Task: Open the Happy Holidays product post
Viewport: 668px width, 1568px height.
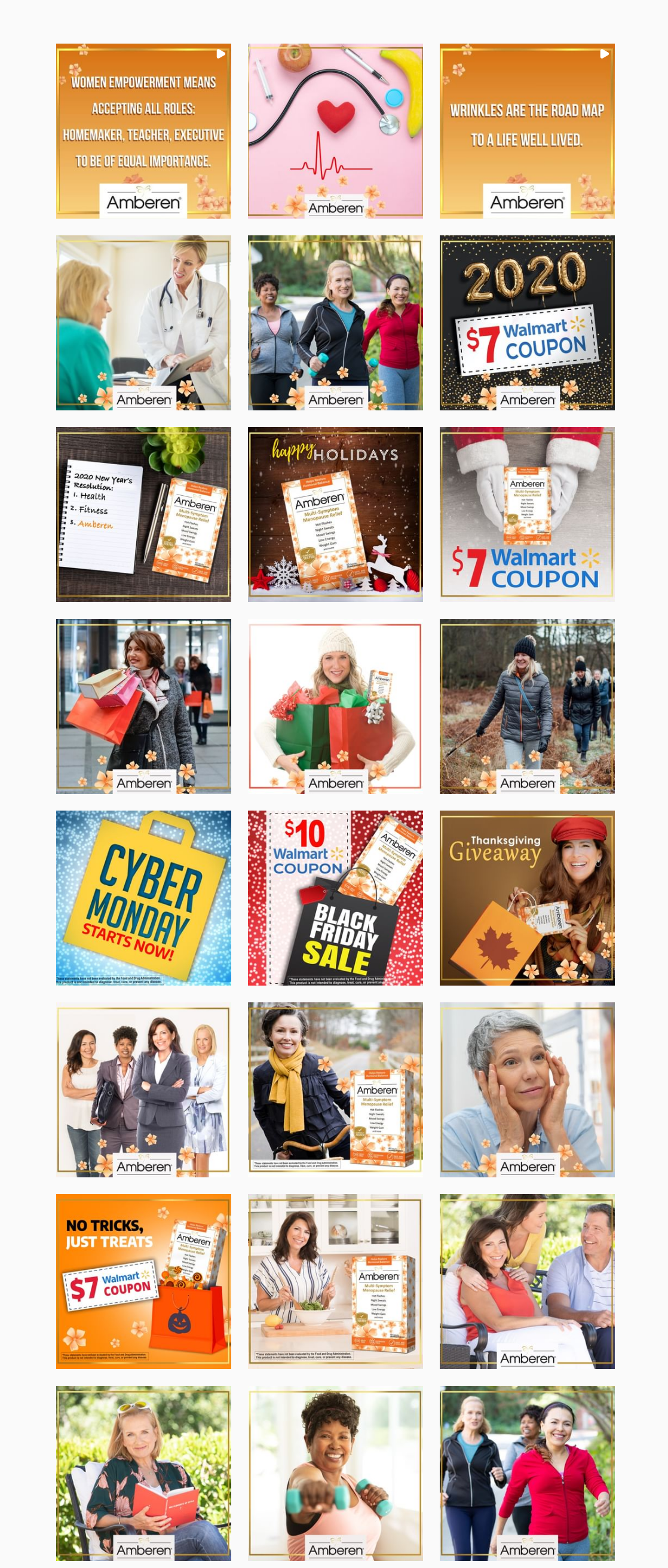Action: [x=335, y=514]
